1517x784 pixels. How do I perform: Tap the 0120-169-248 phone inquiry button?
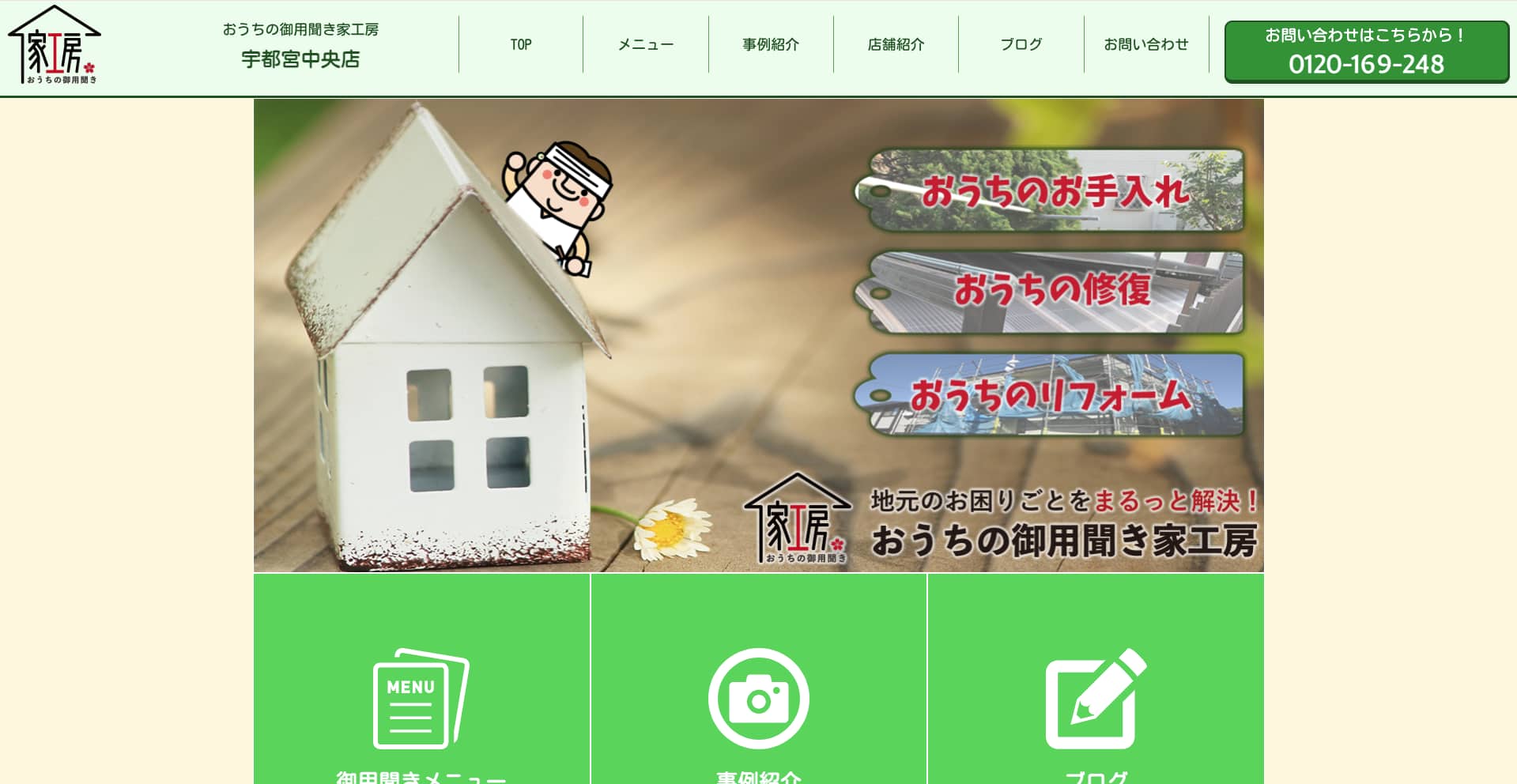[x=1366, y=52]
